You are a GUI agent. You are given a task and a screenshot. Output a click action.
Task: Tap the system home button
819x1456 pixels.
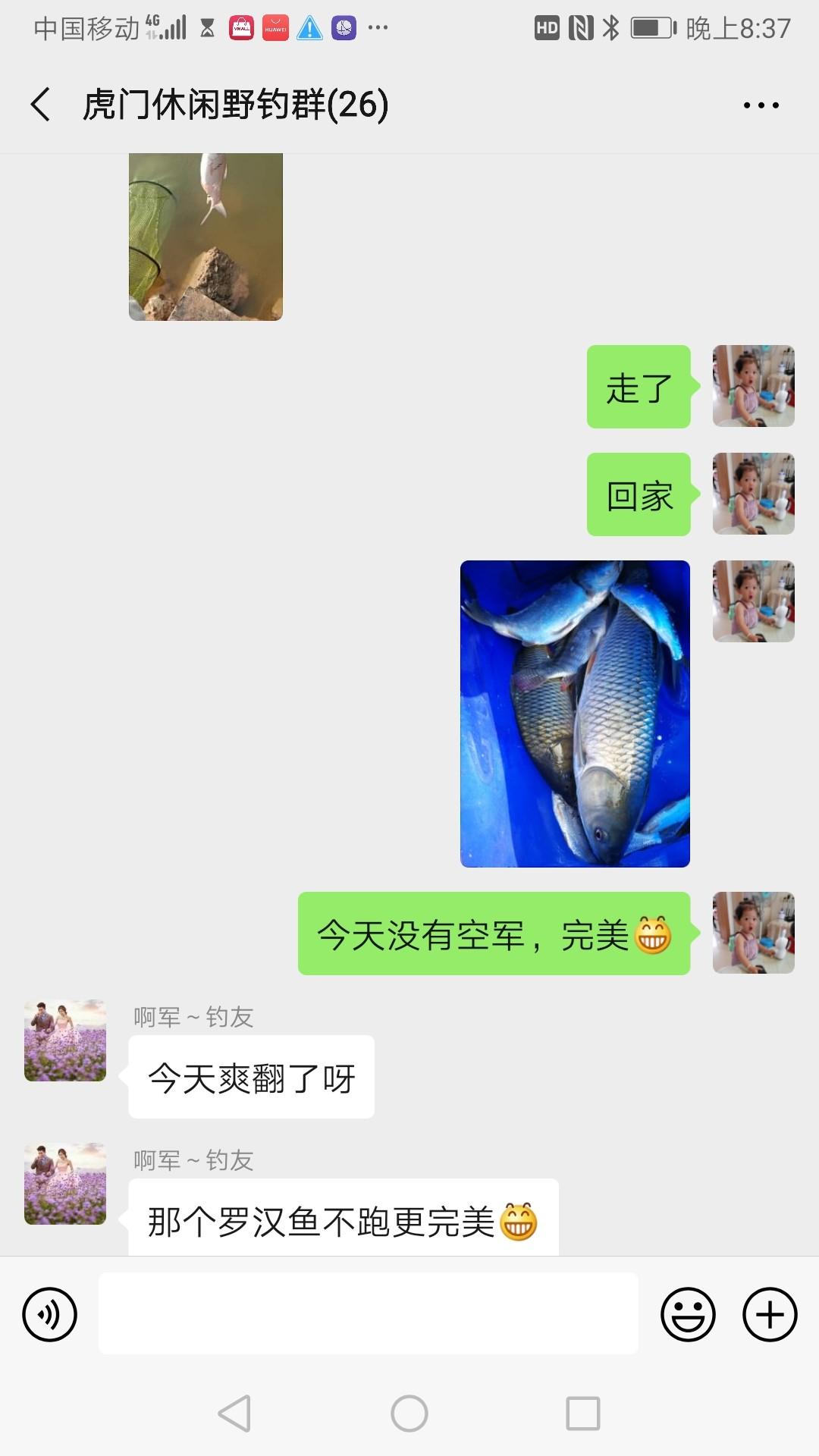[409, 1414]
